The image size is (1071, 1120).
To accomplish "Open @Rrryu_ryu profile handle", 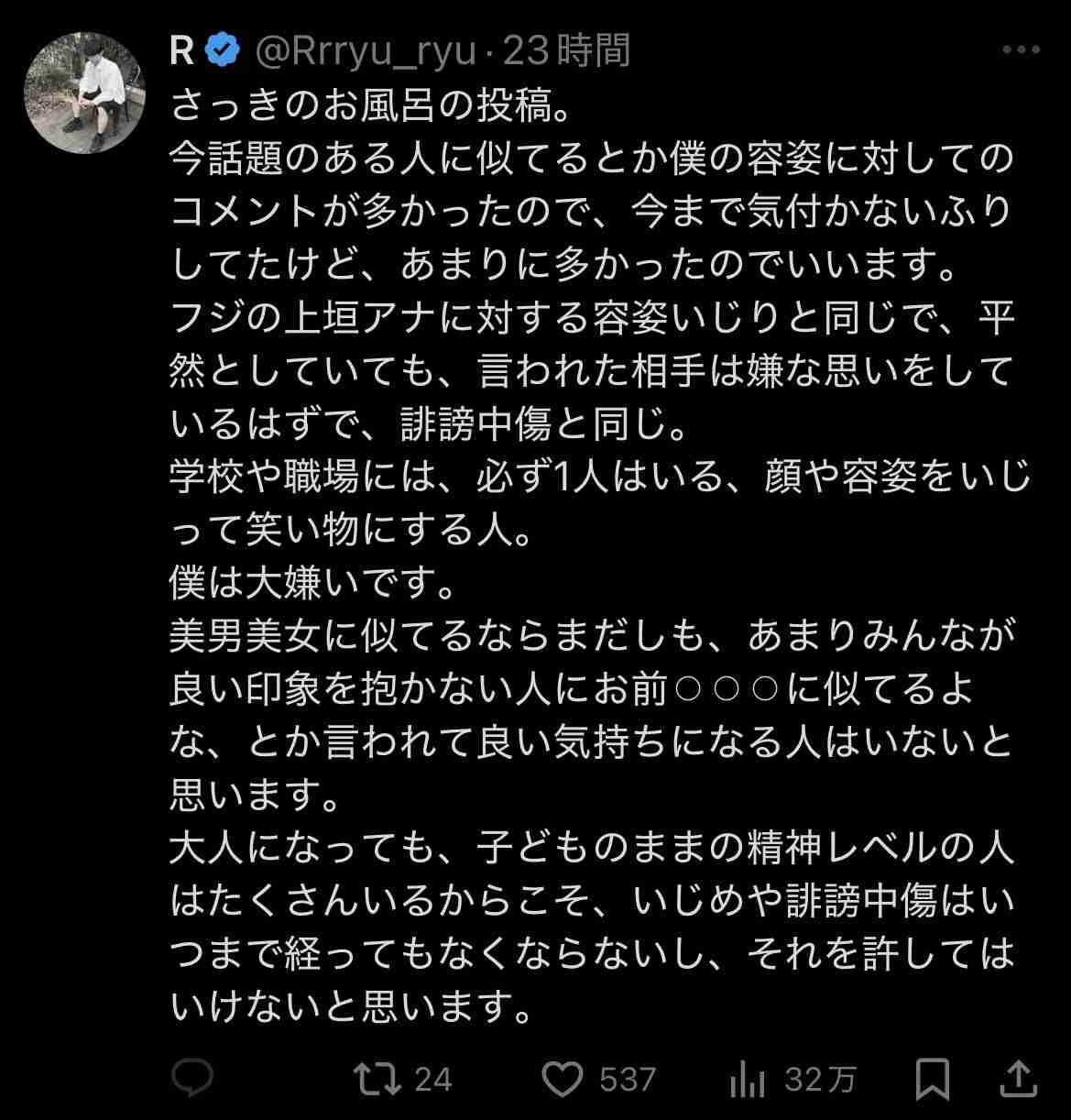I will click(364, 51).
